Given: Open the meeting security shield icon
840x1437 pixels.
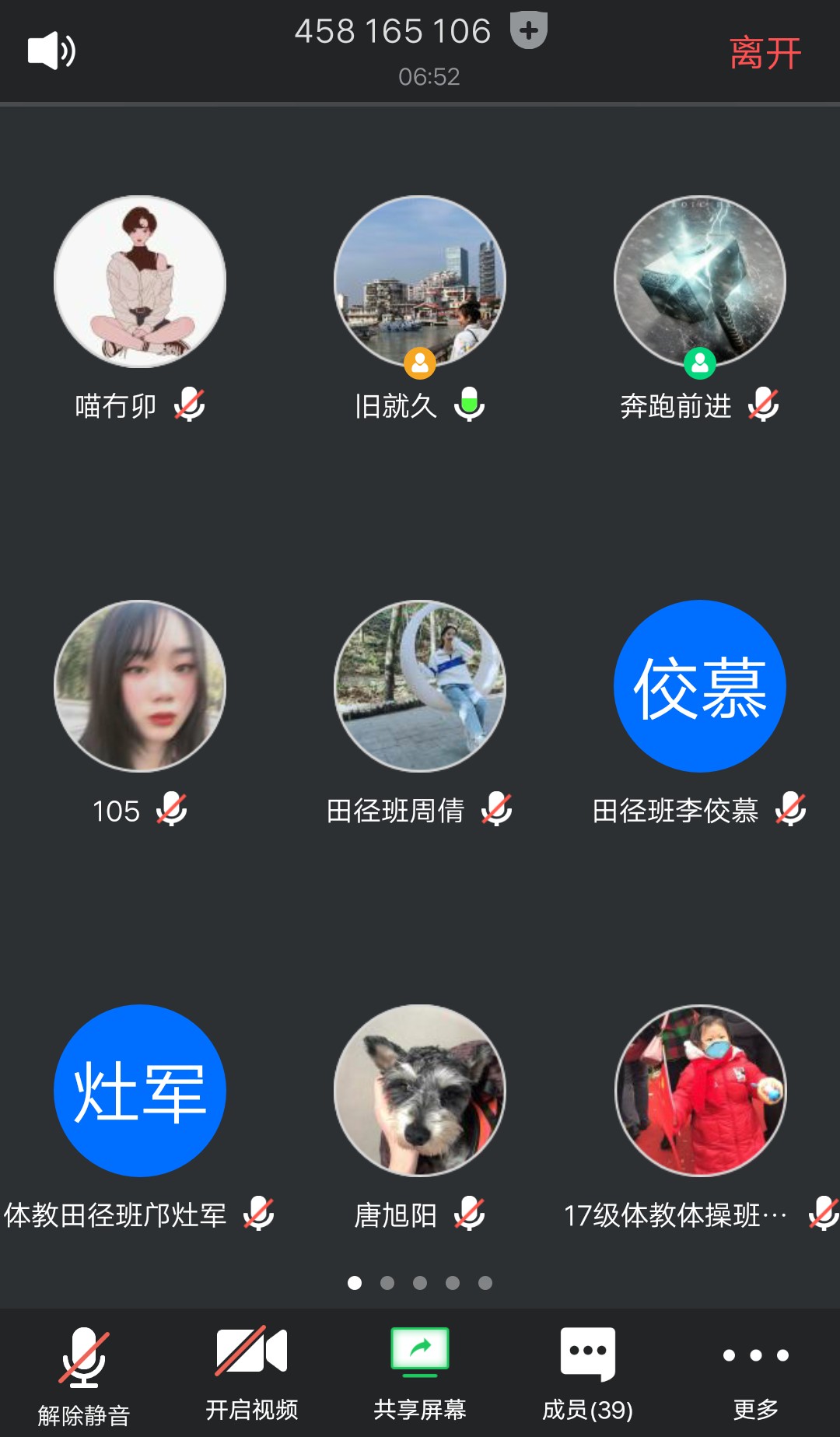Looking at the screenshot, I should [x=529, y=31].
